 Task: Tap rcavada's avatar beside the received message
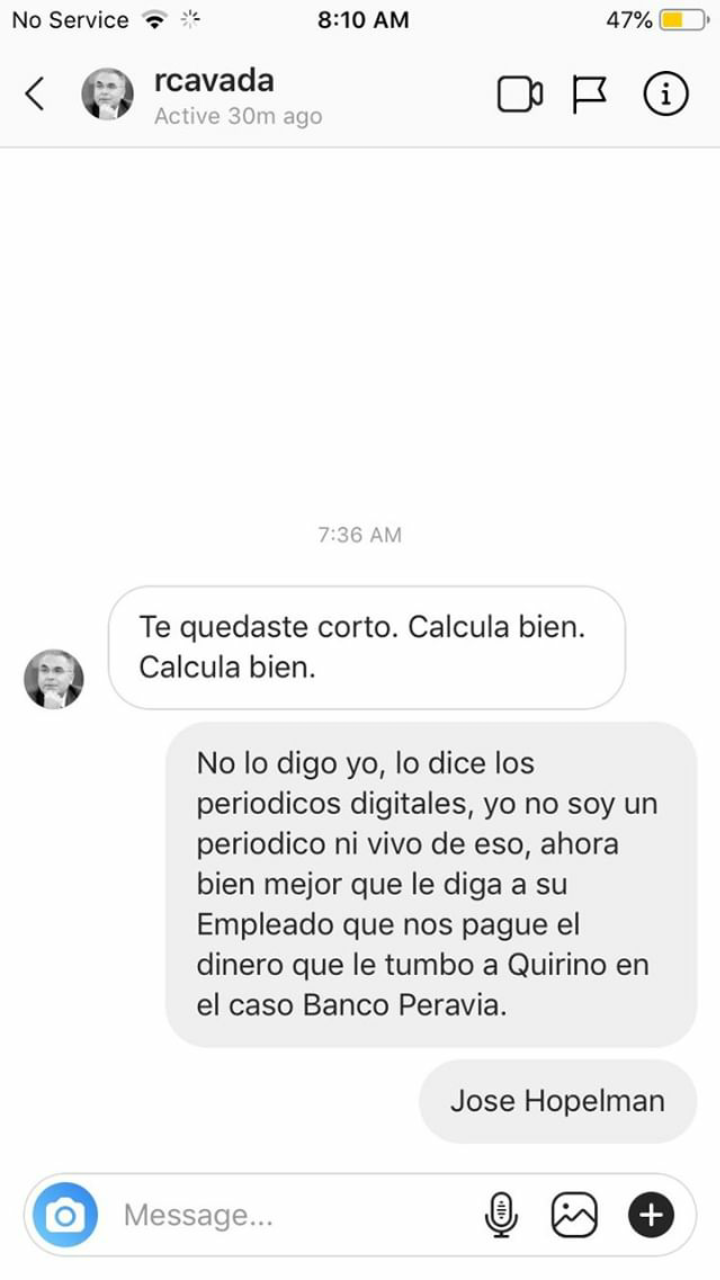click(x=54, y=679)
